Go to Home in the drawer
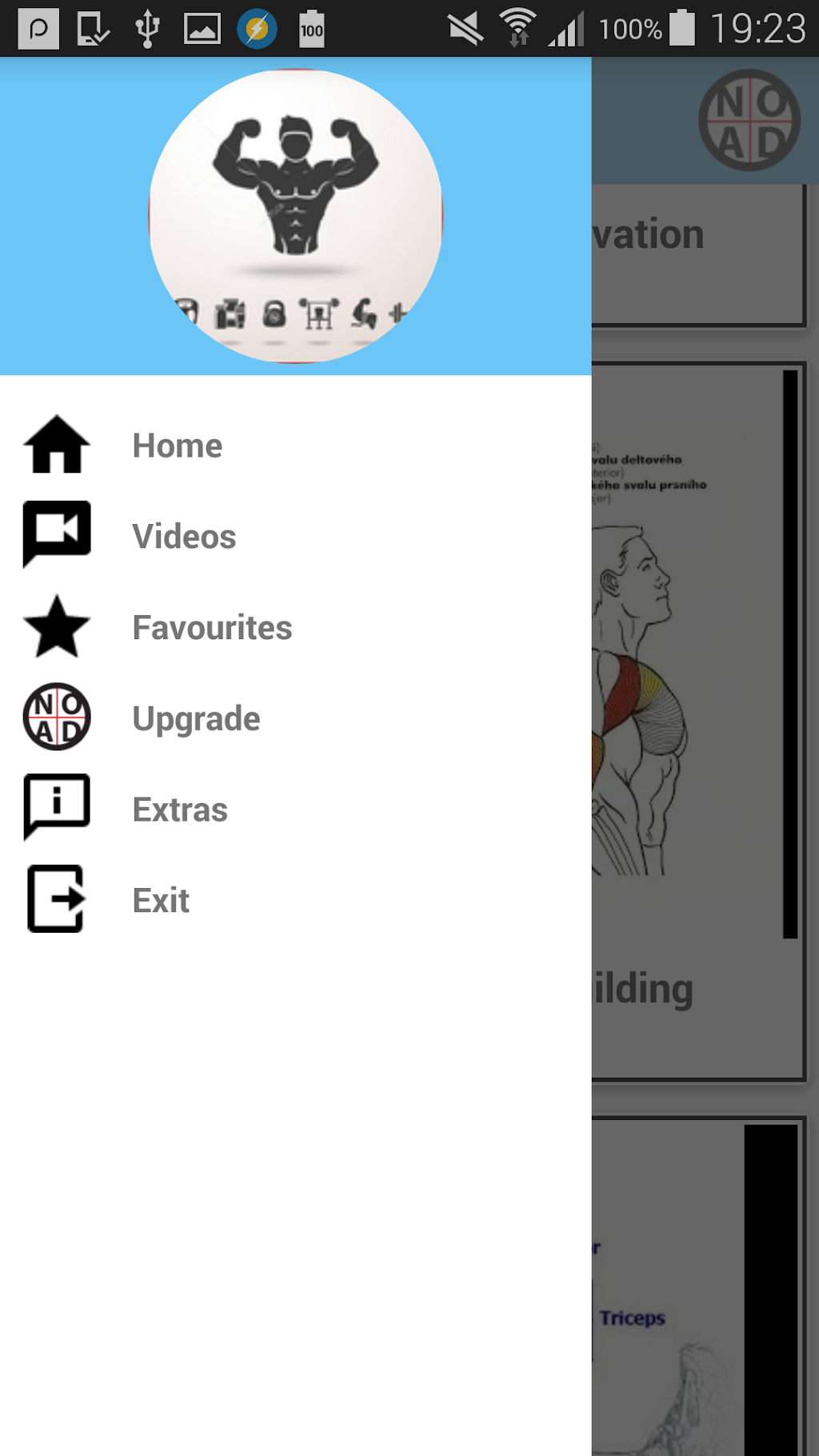The image size is (819, 1456). (177, 446)
